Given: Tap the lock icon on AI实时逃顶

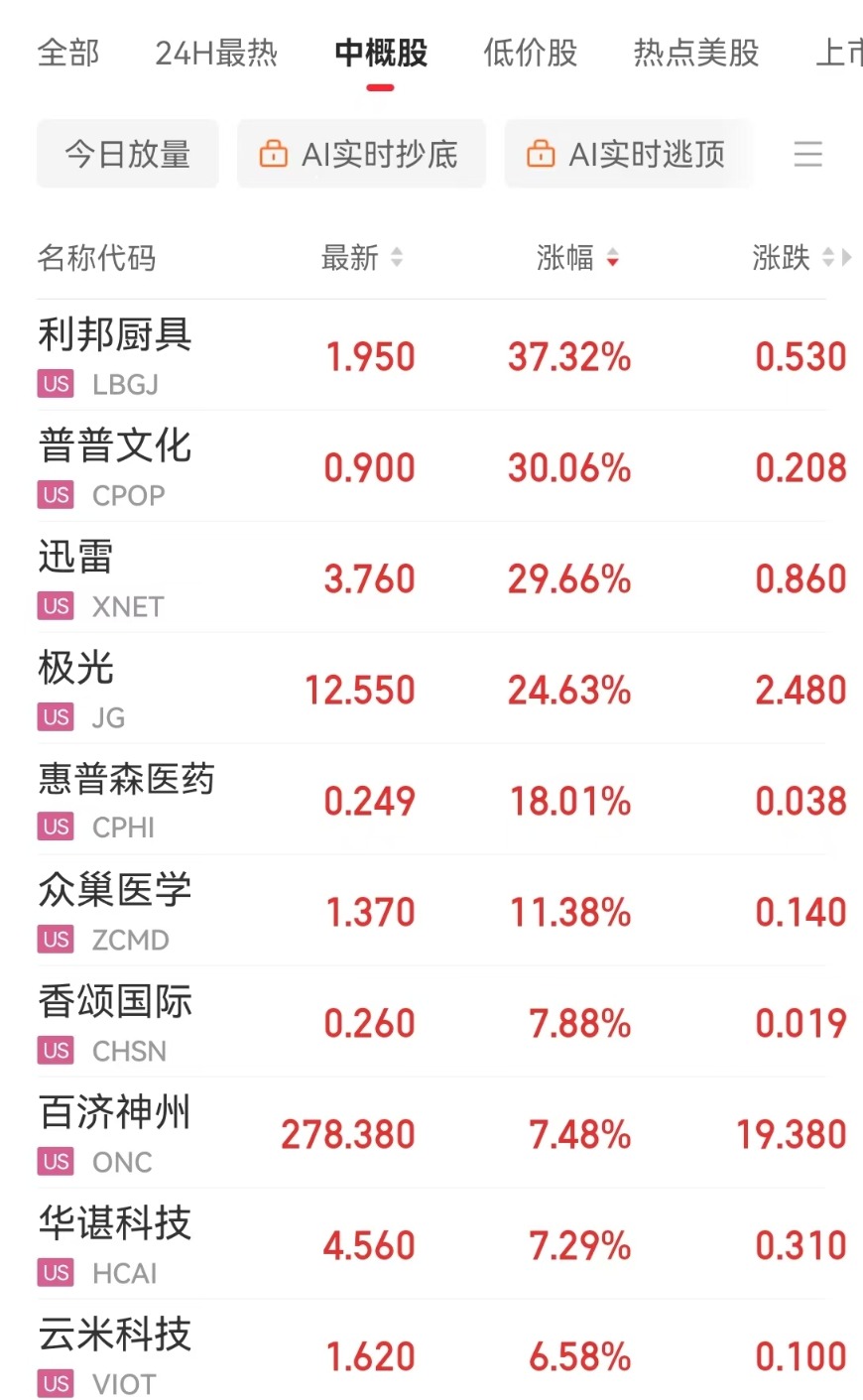Looking at the screenshot, I should [542, 154].
